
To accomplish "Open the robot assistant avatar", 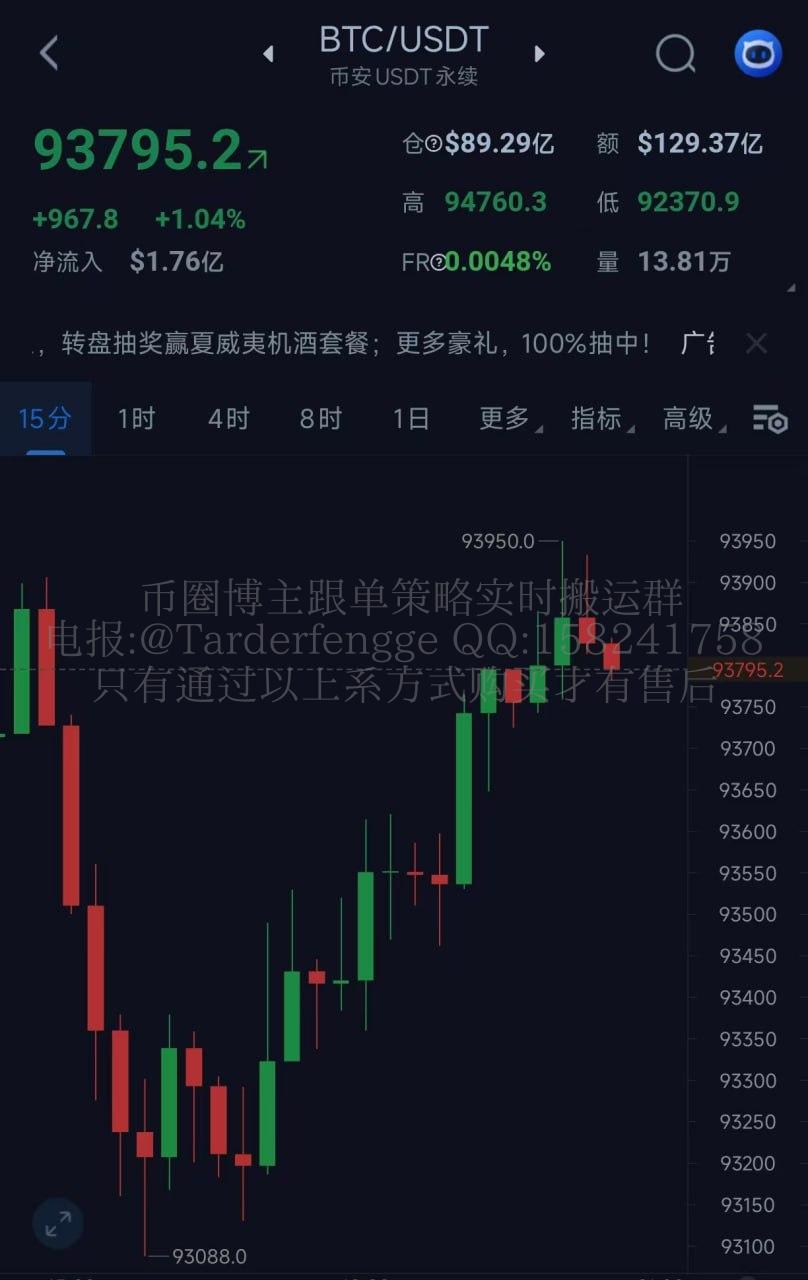I will 758,53.
